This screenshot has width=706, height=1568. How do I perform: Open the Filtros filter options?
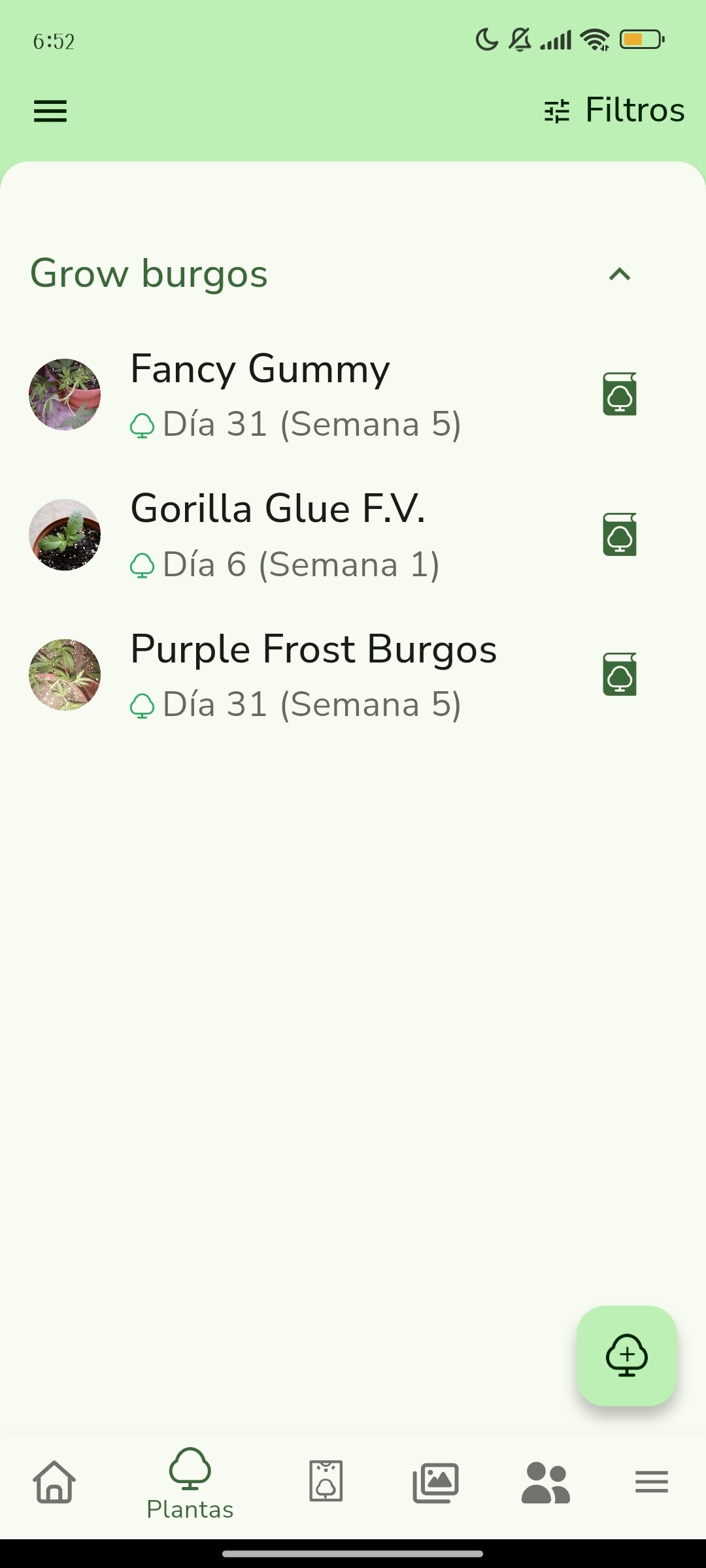(614, 110)
